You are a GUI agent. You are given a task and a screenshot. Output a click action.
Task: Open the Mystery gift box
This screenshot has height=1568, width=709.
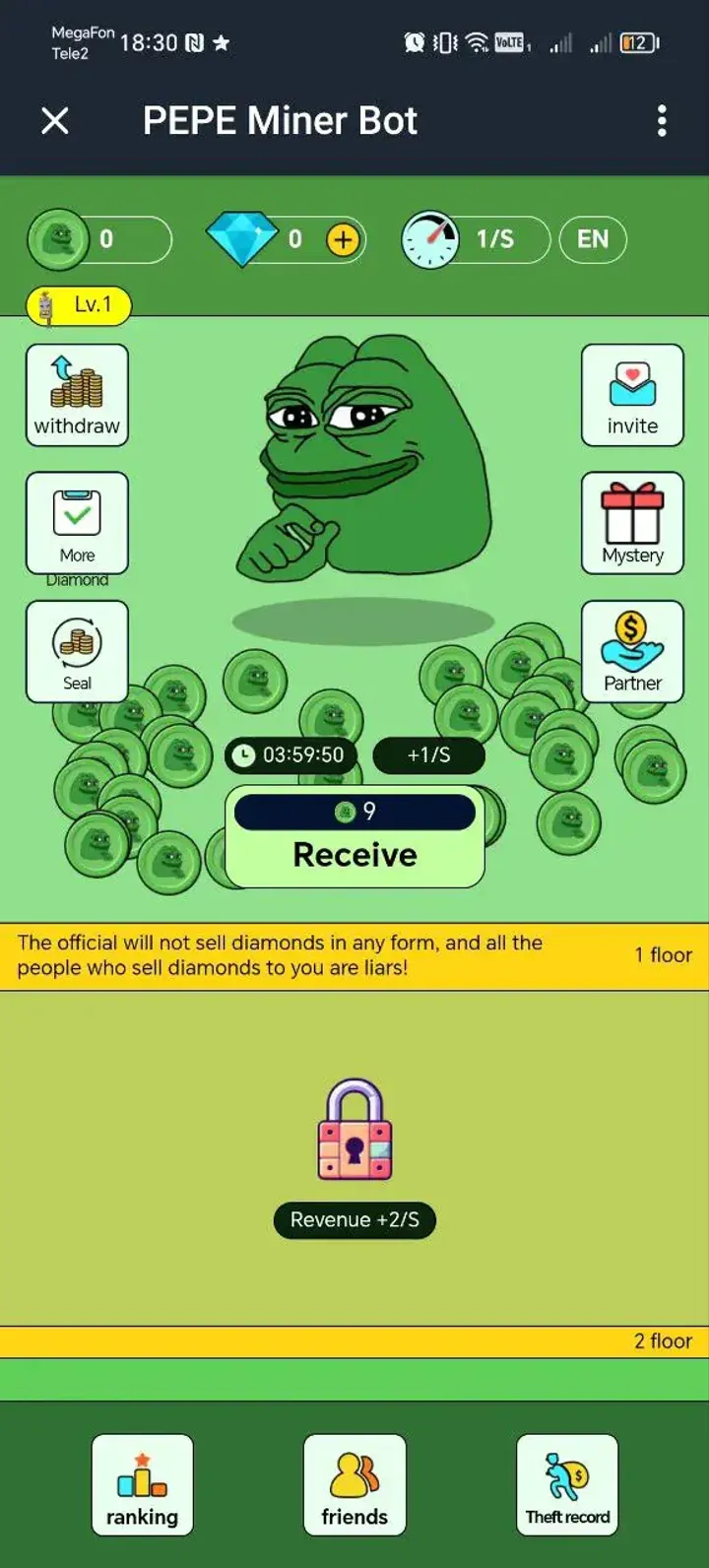pyautogui.click(x=632, y=523)
